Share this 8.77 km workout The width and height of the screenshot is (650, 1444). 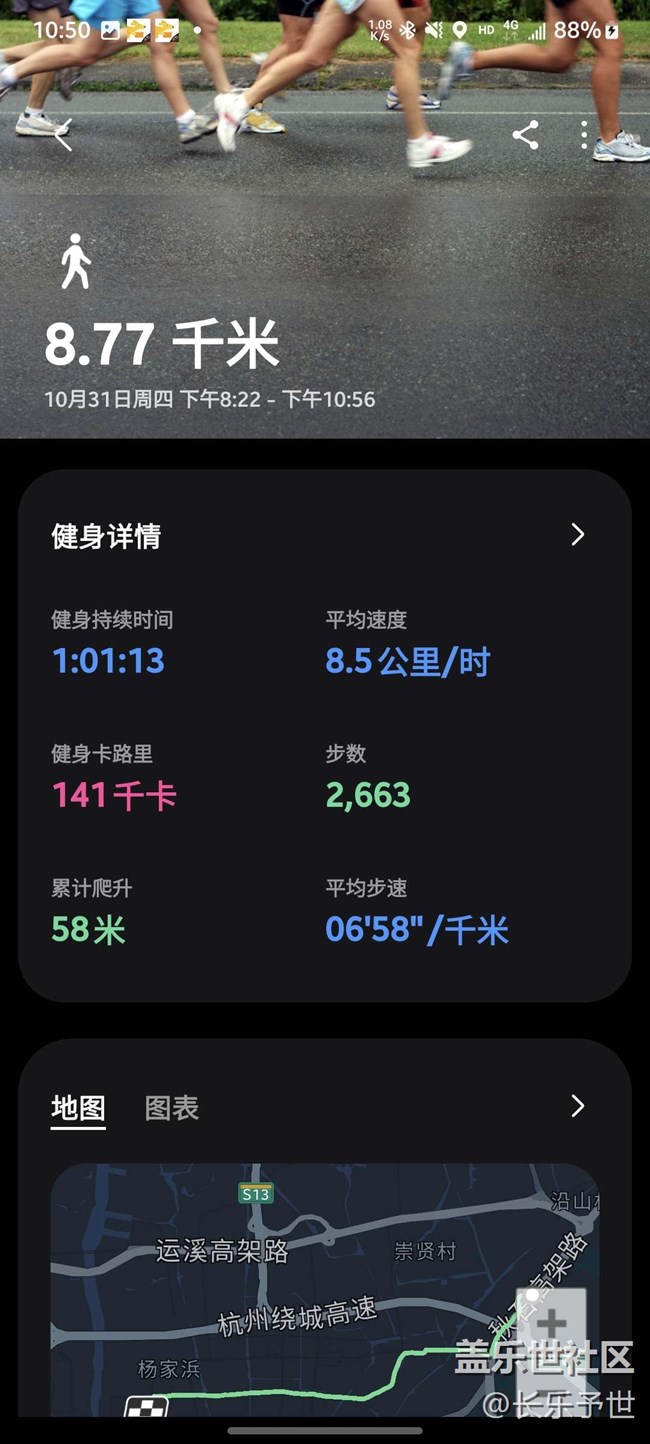coord(525,135)
